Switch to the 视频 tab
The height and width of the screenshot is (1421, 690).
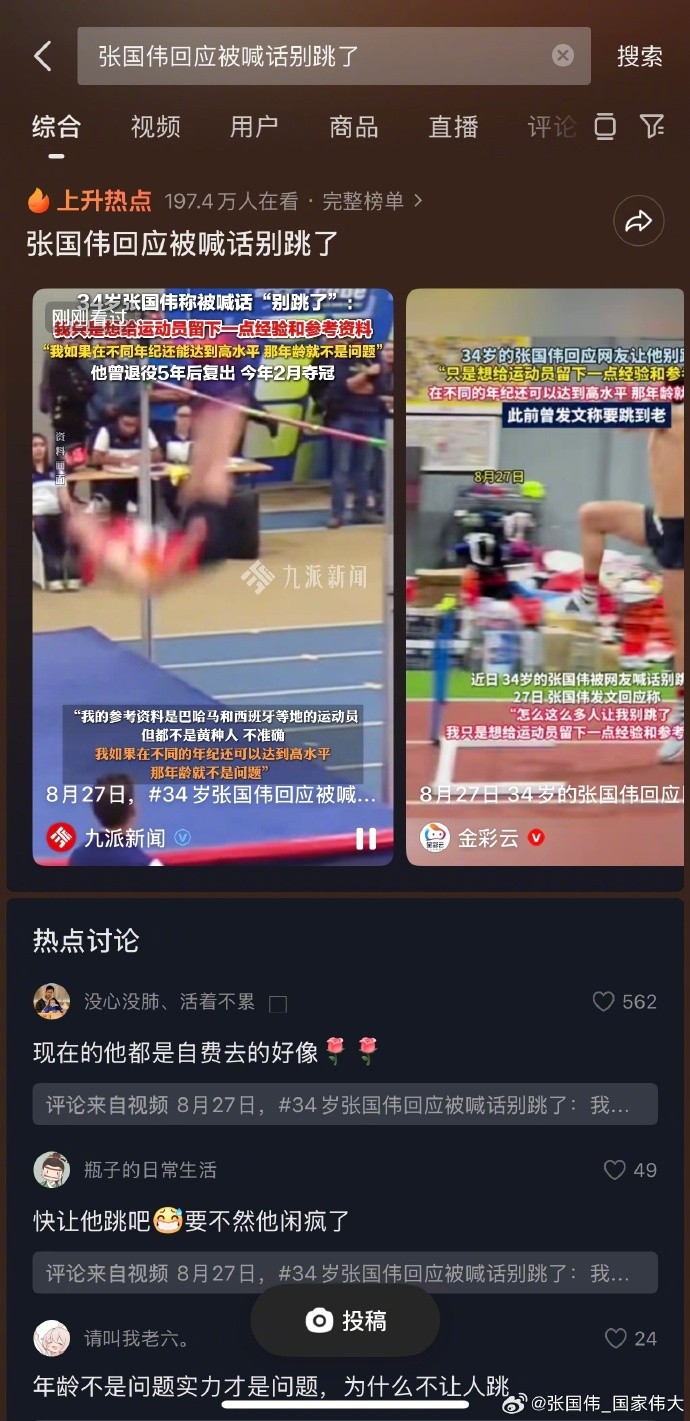(x=155, y=127)
